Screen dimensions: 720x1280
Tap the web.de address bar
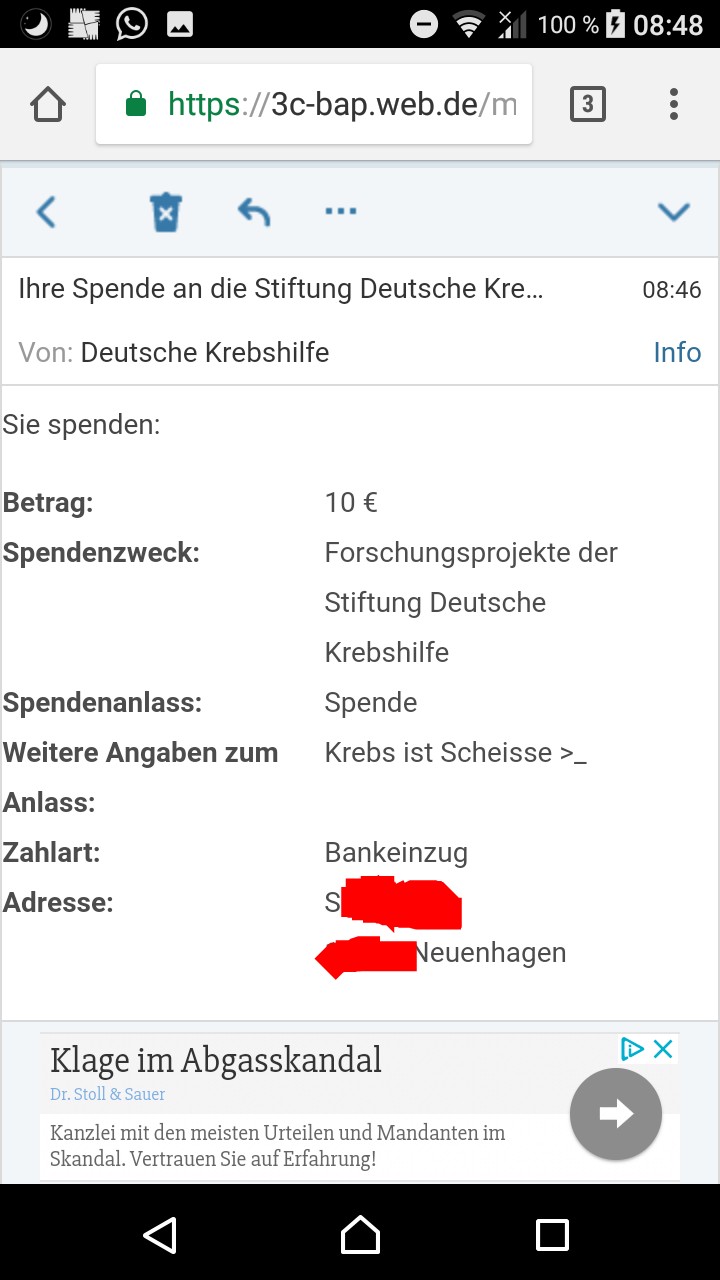tap(314, 104)
